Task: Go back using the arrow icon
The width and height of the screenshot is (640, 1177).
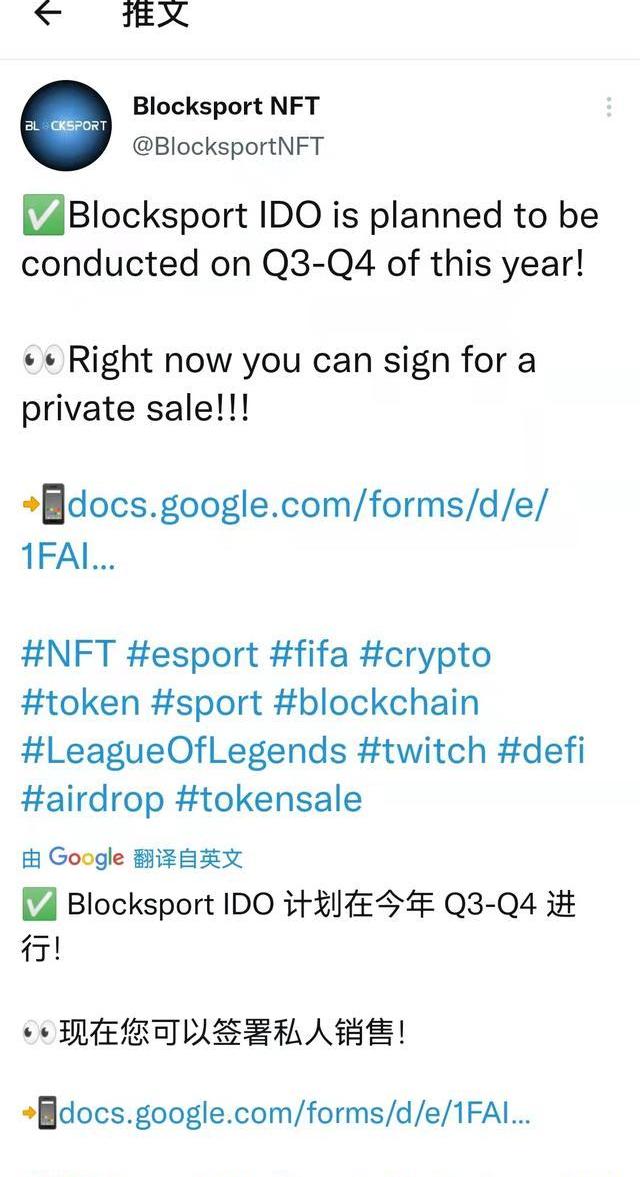Action: point(47,12)
